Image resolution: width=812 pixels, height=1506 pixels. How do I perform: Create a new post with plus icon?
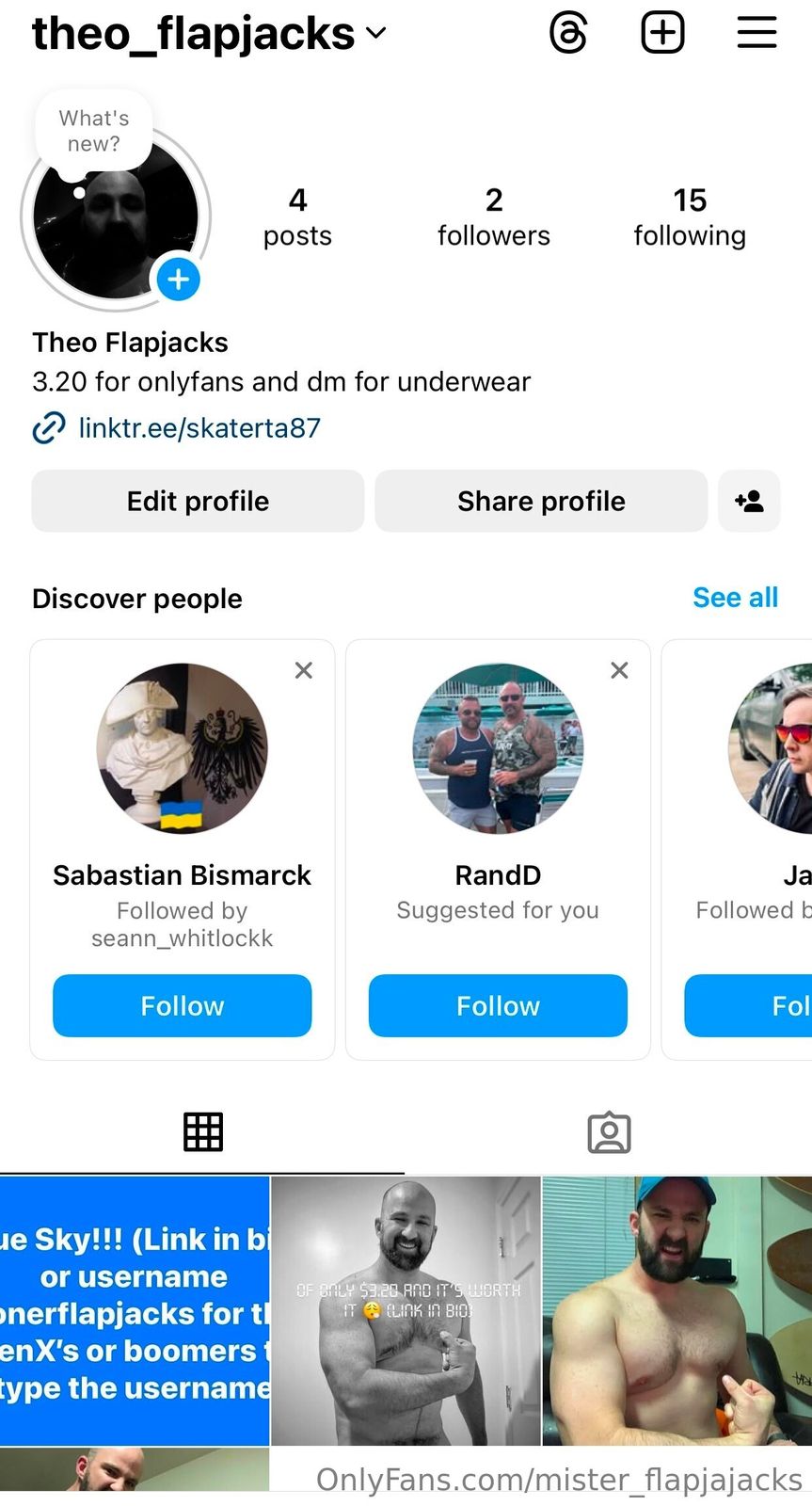click(x=662, y=33)
